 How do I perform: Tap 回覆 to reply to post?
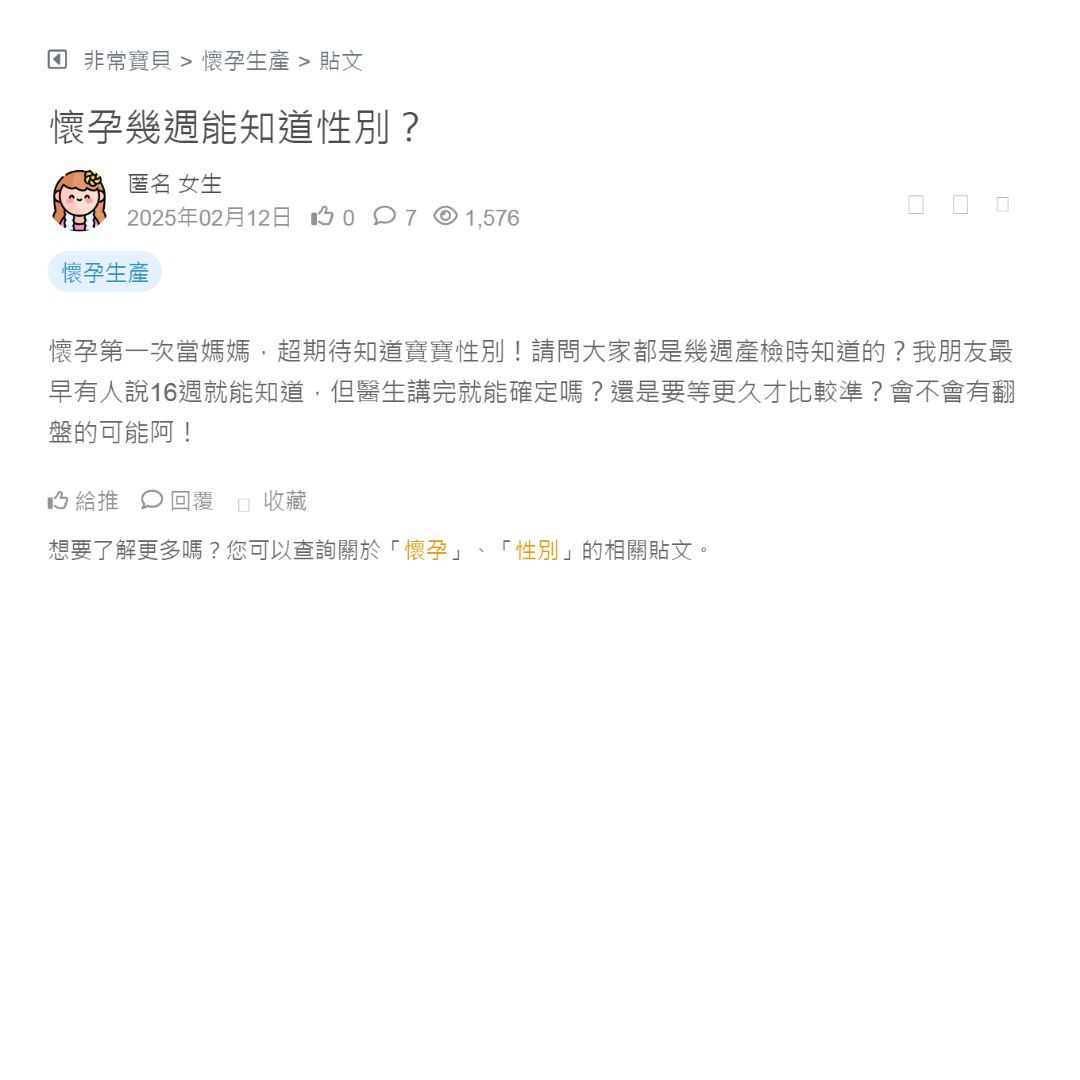click(178, 501)
